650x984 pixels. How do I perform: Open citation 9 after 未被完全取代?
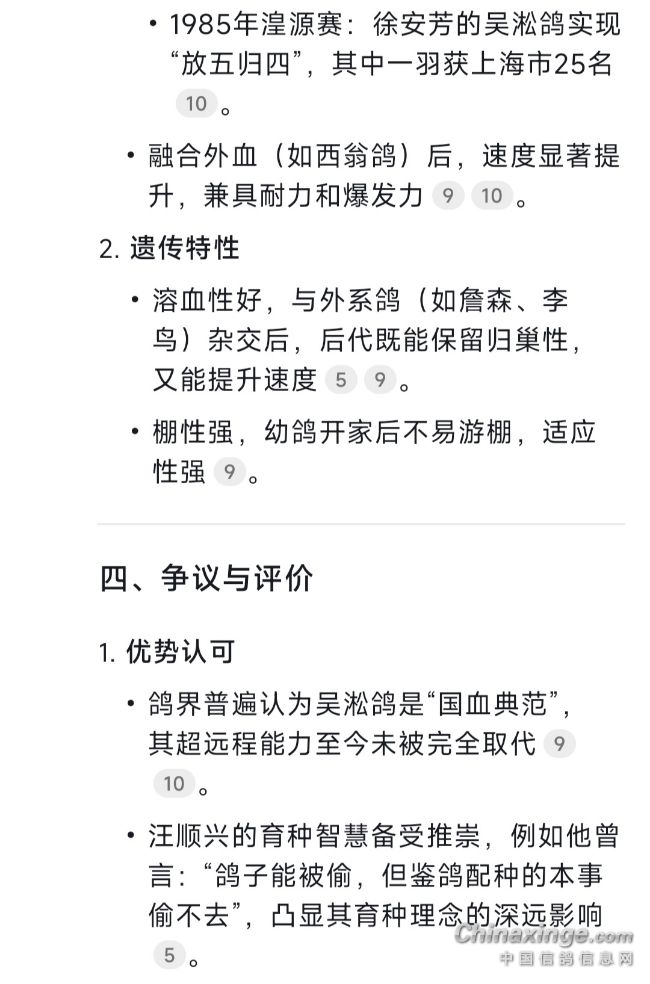559,744
